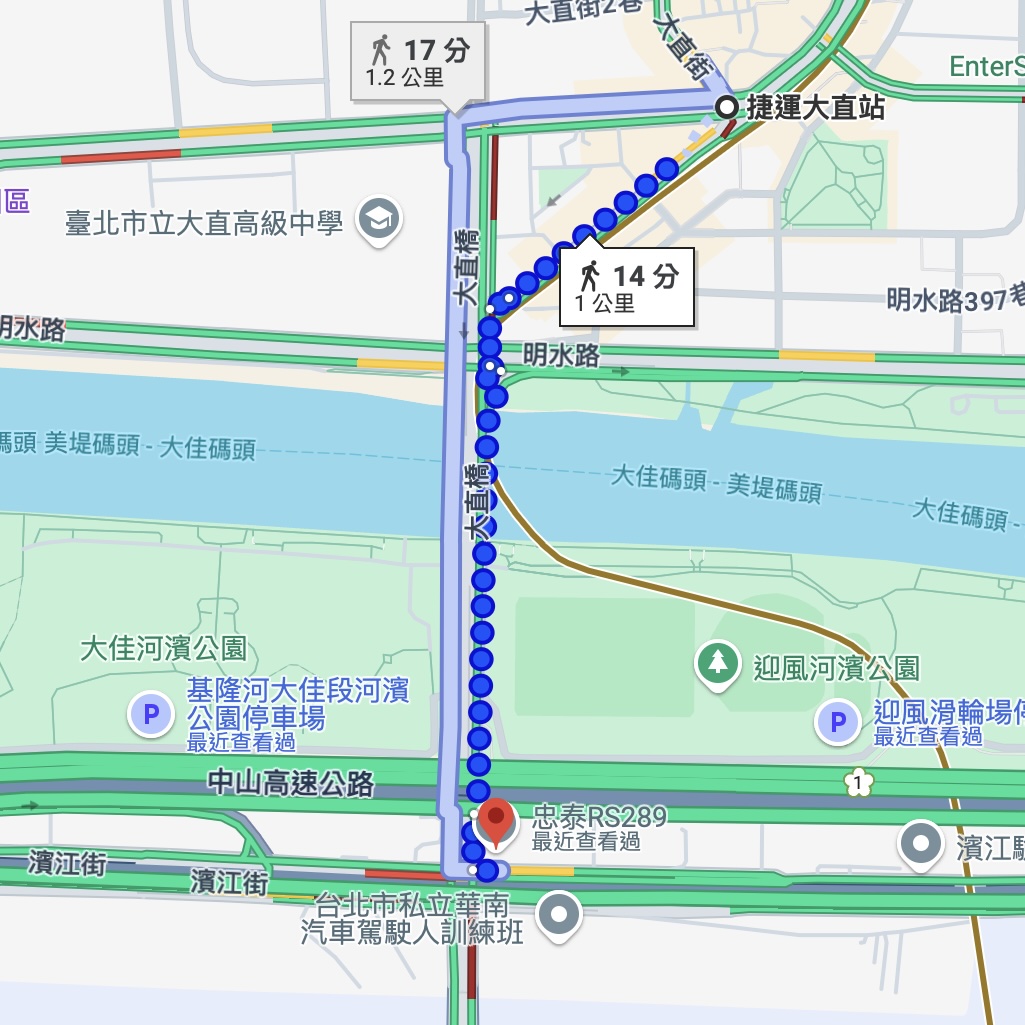Tap the 捷運大直站 starting point marker
Viewport: 1025px width, 1025px height.
726,106
